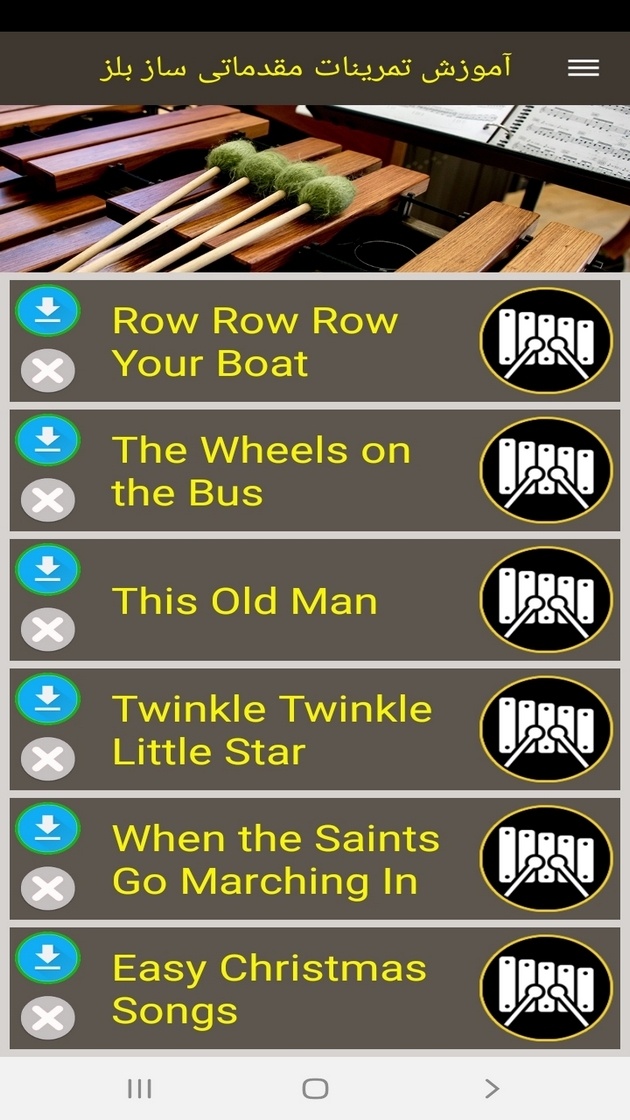Download Easy Christmas Songs lesson

tap(48, 957)
